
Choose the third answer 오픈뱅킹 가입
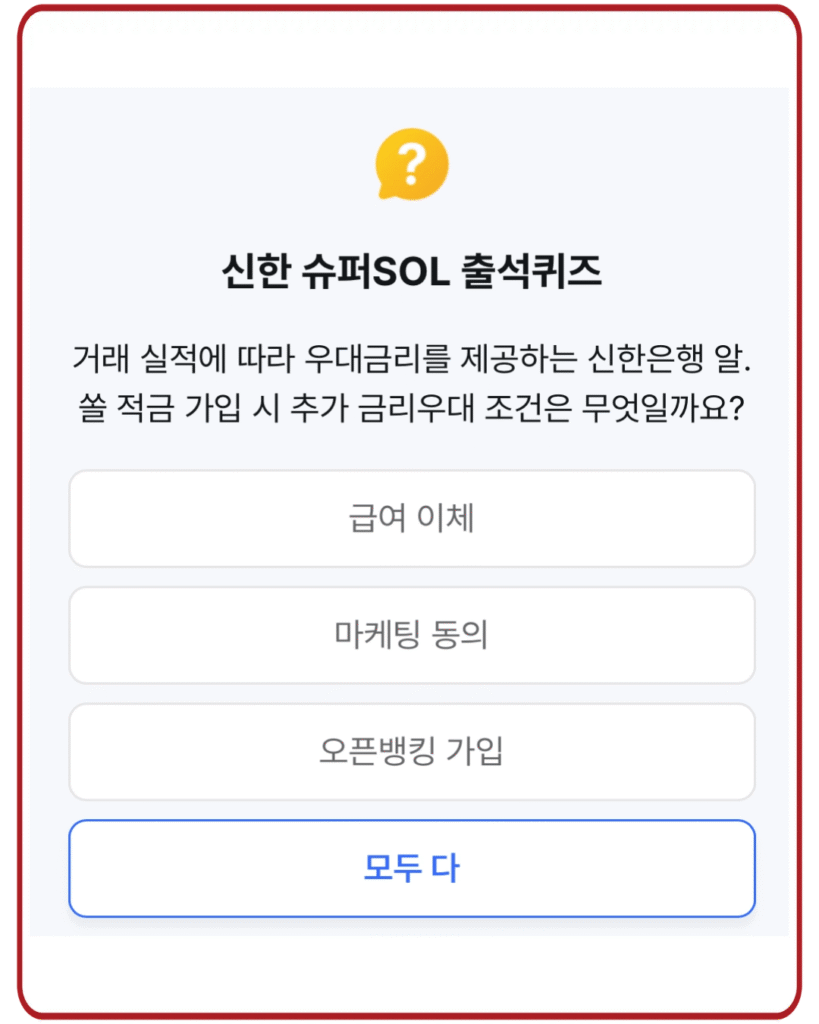click(410, 752)
